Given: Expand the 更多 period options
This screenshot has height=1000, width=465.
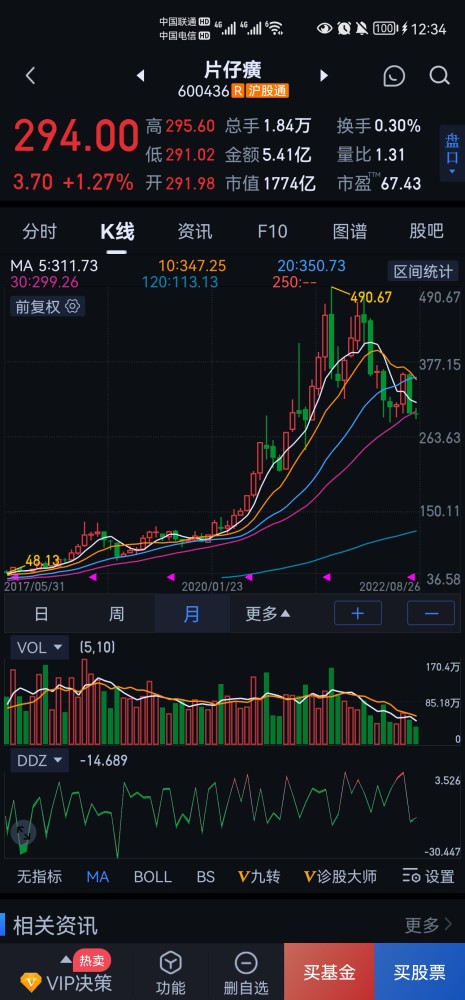Looking at the screenshot, I should (x=268, y=614).
